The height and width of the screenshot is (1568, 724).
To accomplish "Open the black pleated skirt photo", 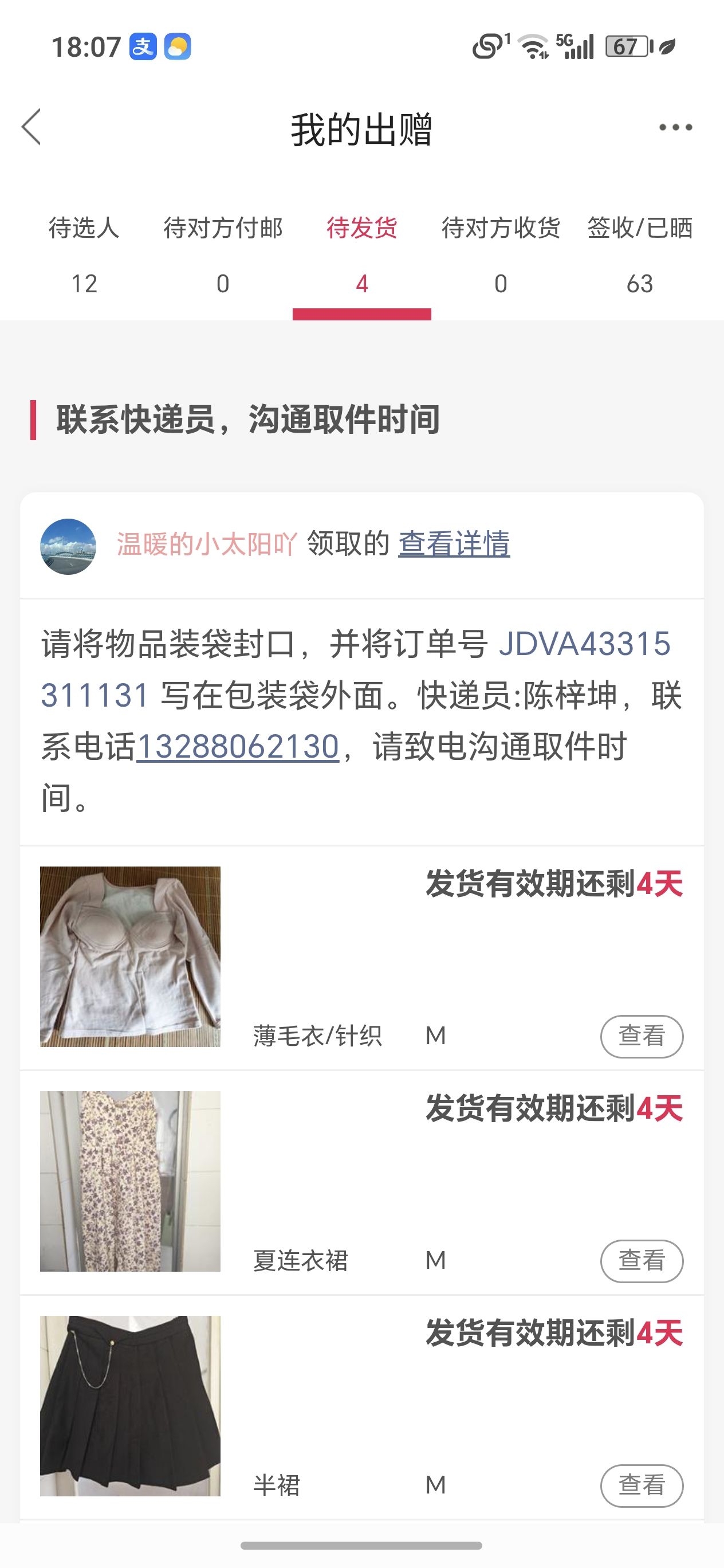I will click(130, 1405).
